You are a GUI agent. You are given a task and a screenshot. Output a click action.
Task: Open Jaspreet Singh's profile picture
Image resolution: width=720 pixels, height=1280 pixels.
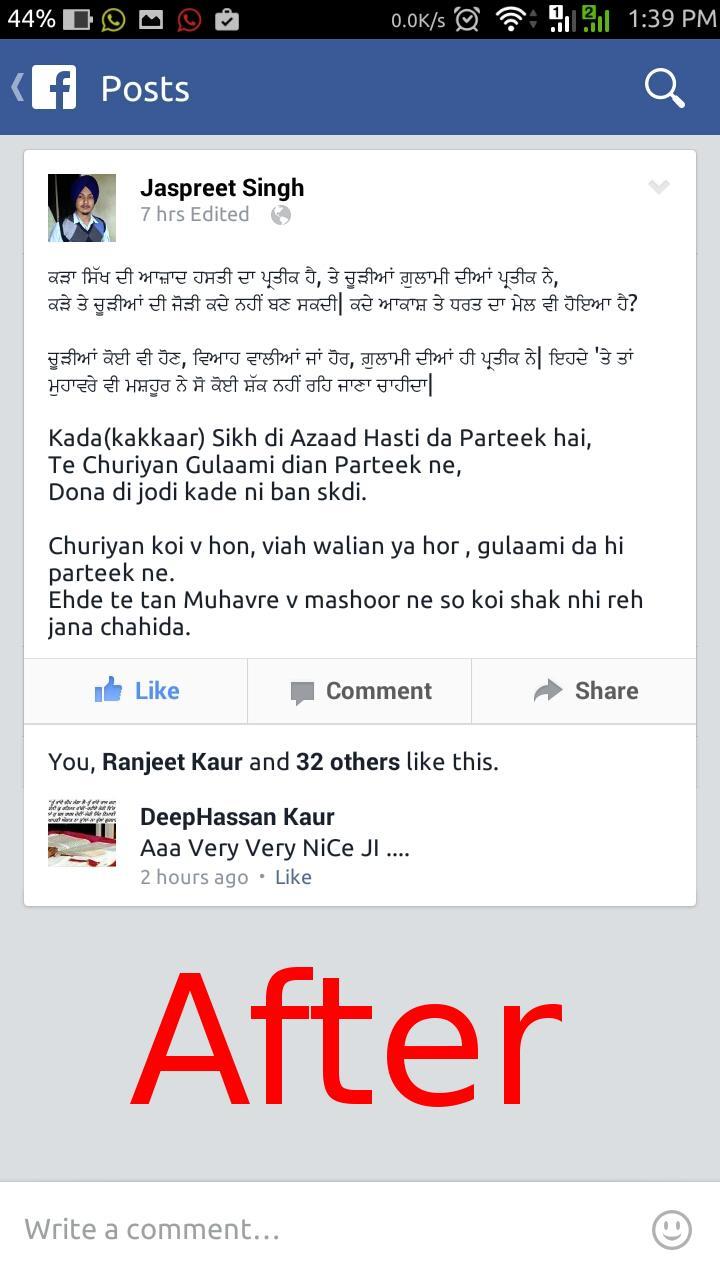(x=82, y=208)
